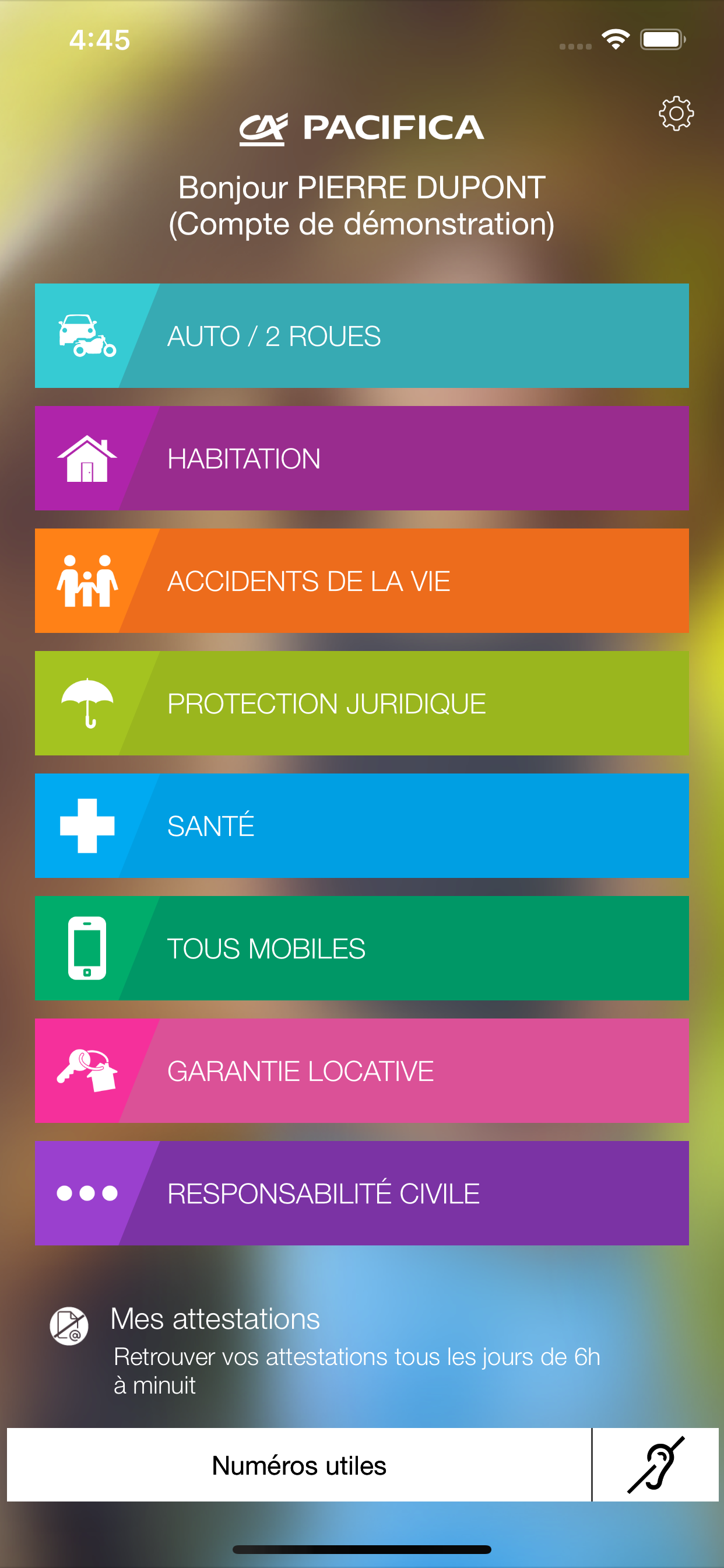Viewport: 724px width, 1568px height.
Task: Click the keys icon on GARANTIE LOCATIVE
Action: click(x=89, y=1070)
